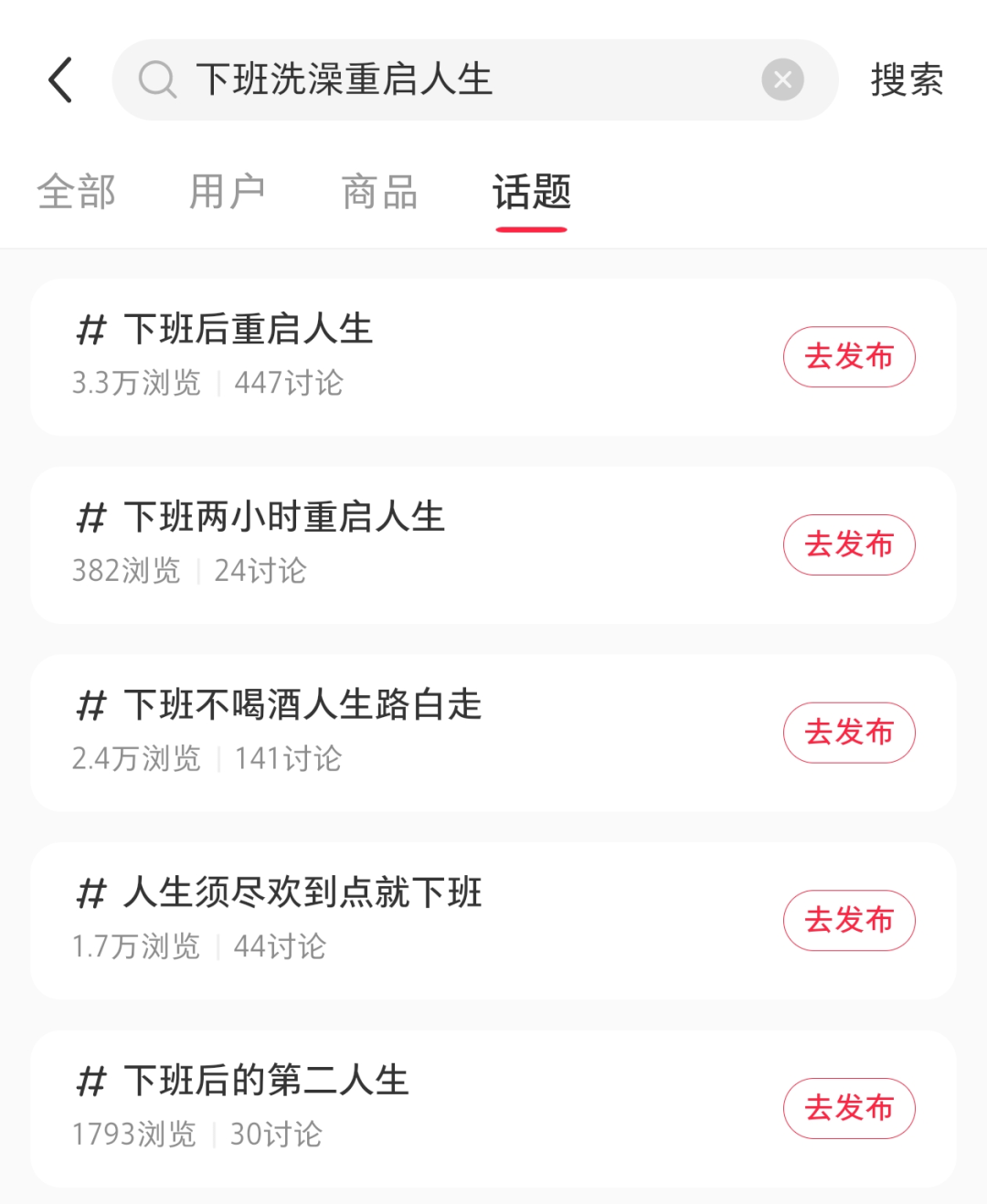Switch to the 用户 tab
Viewport: 987px width, 1204px height.
coord(228,193)
